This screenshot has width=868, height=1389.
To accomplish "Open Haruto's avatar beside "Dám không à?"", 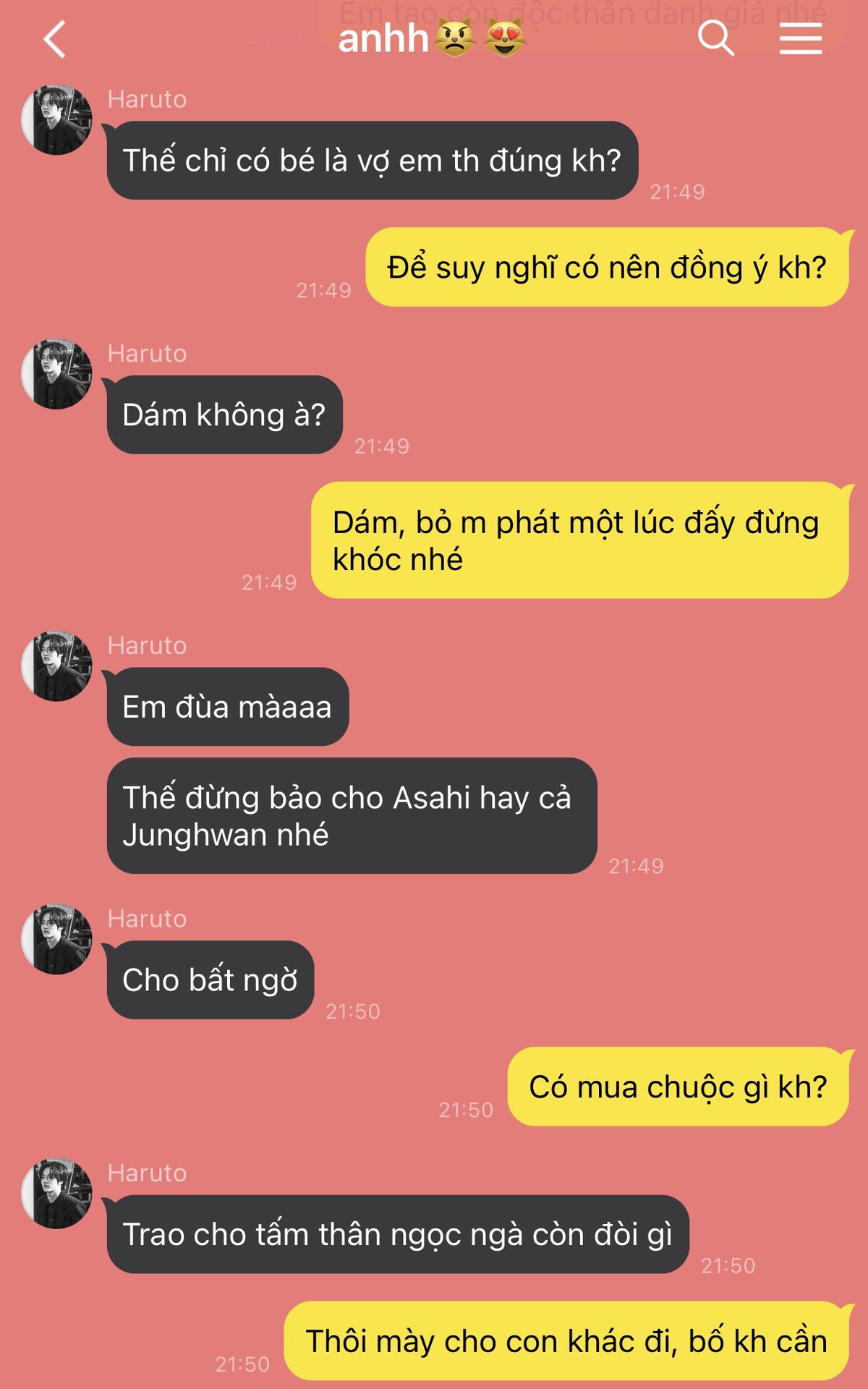I will coord(57,374).
